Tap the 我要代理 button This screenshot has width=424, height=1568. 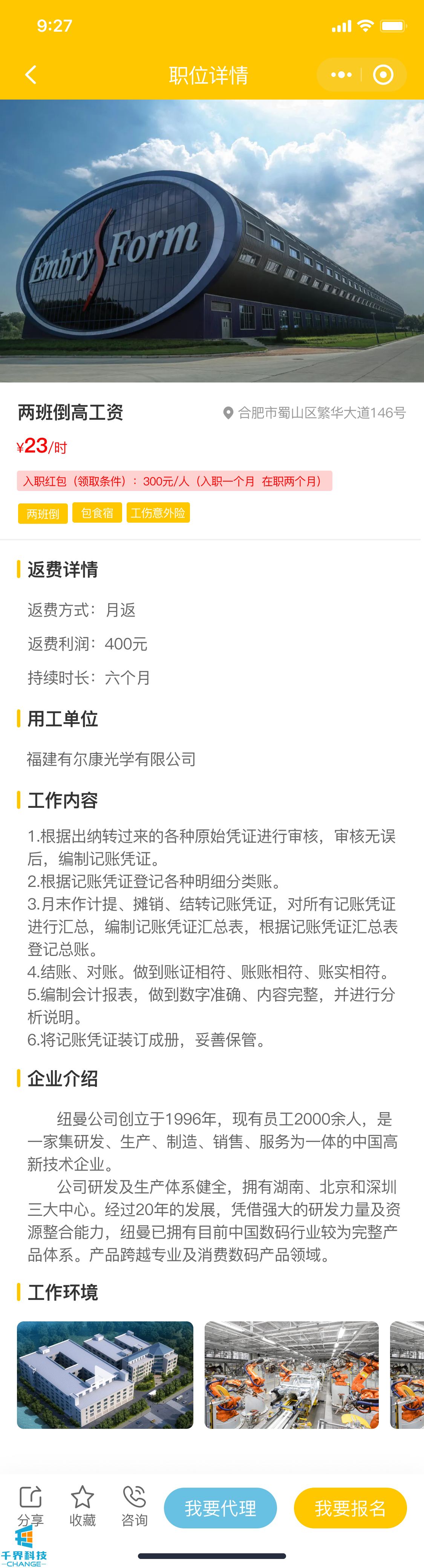coord(220,1508)
